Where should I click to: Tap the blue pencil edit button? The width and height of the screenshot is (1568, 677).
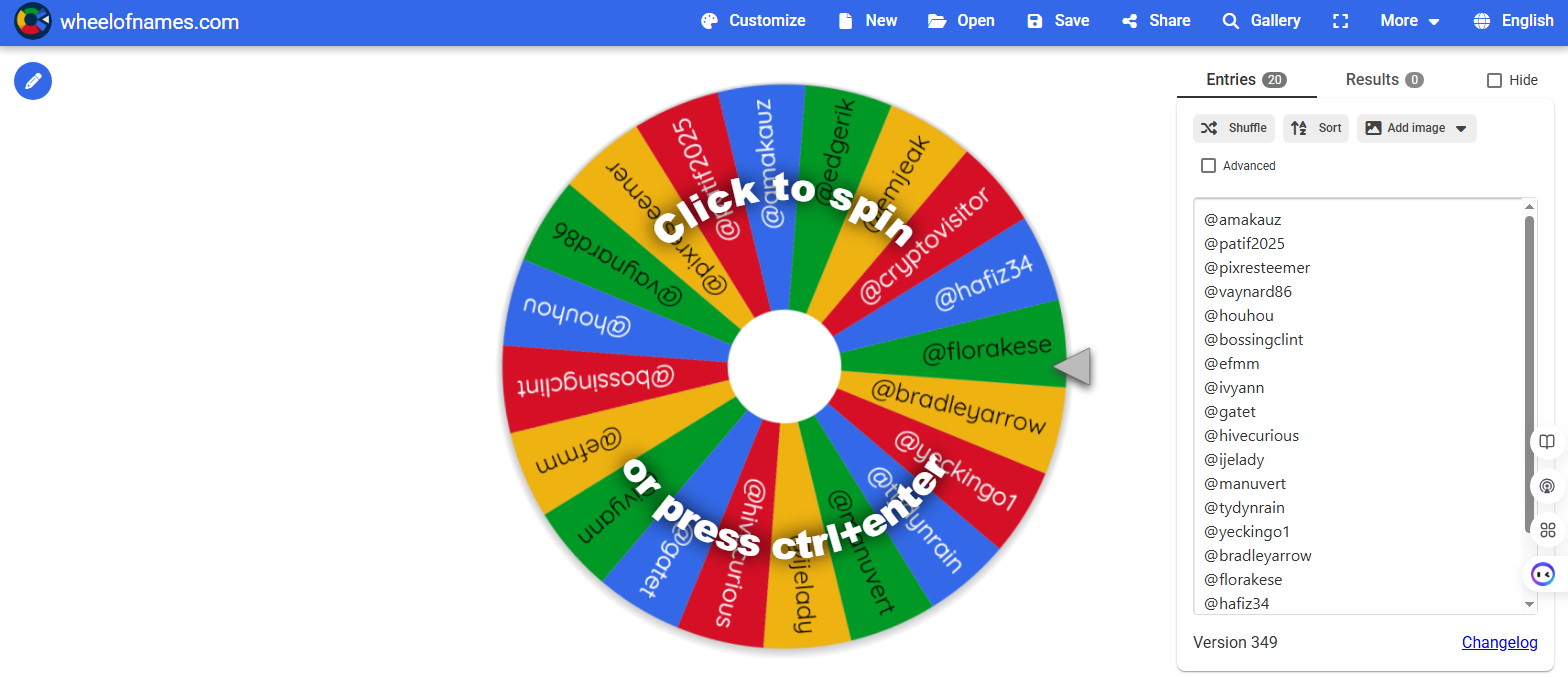click(x=33, y=81)
